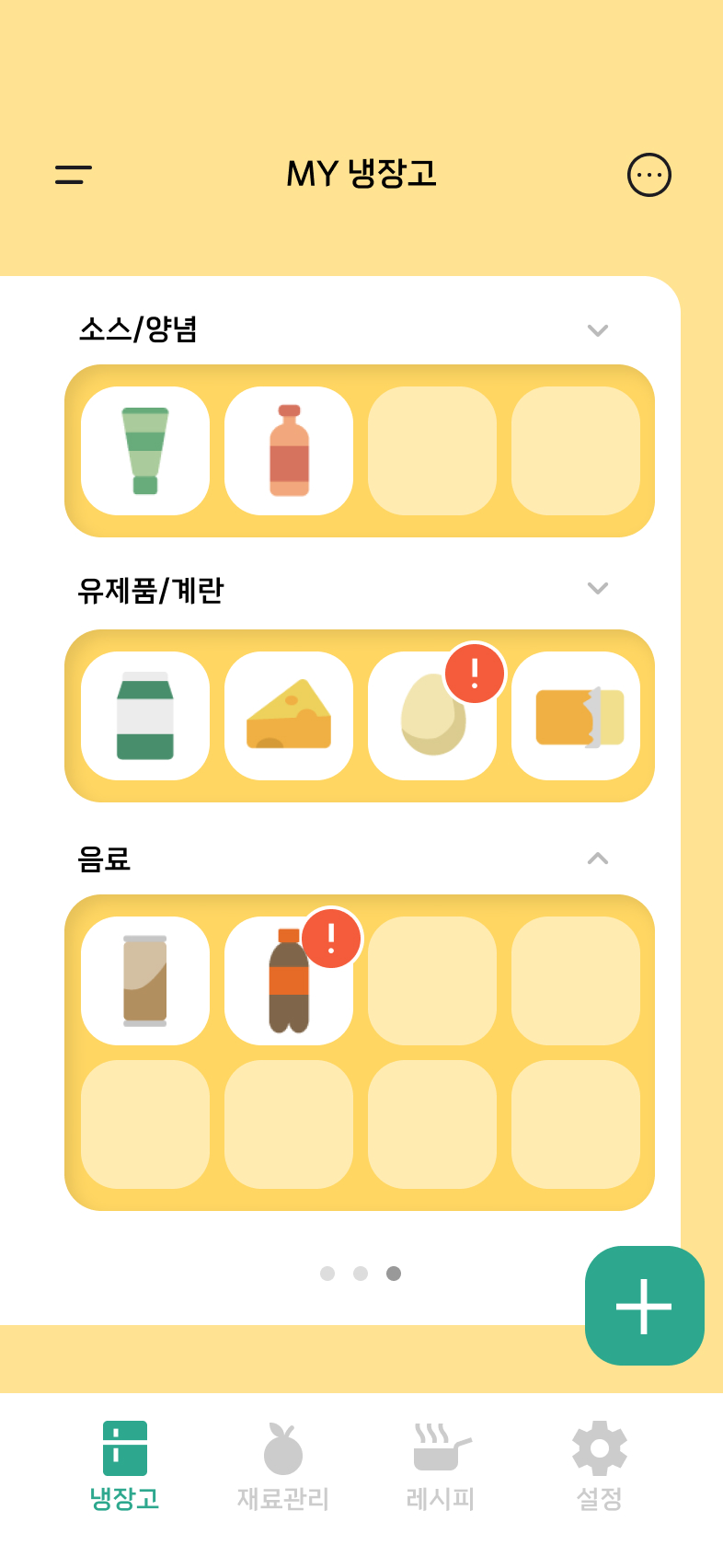The height and width of the screenshot is (1568, 723).
Task: Open the butter item
Action: coord(576,716)
